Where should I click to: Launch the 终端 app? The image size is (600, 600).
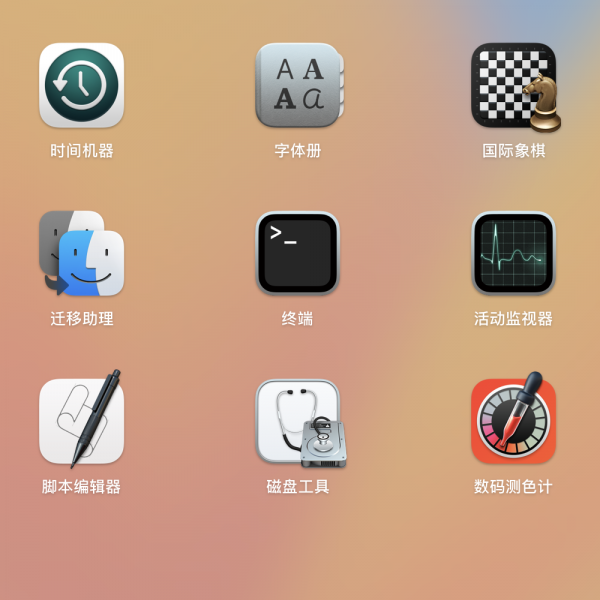(298, 254)
